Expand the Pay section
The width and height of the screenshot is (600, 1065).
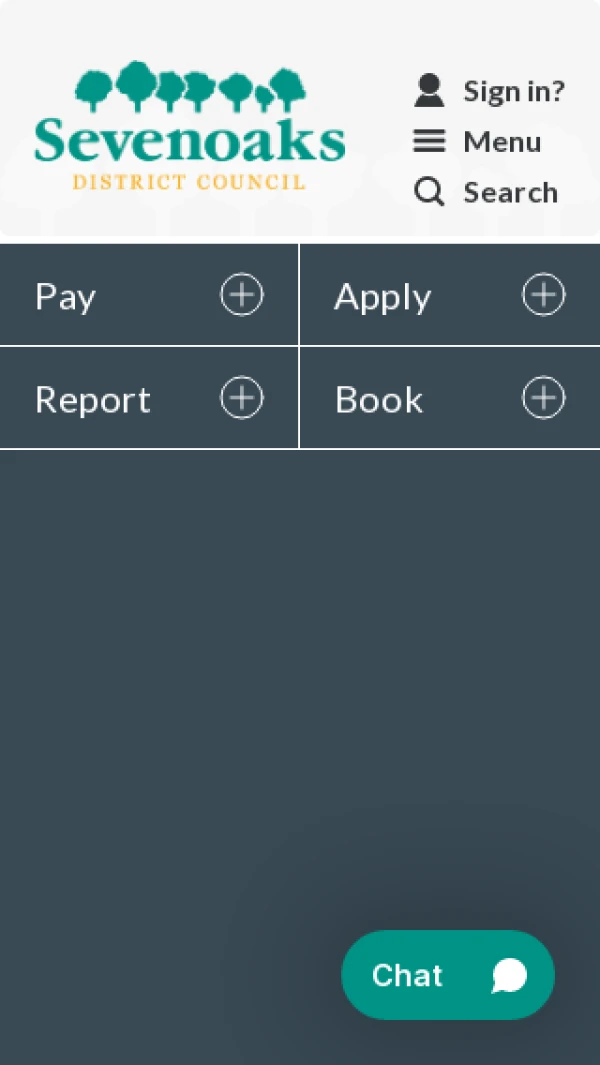coord(149,296)
